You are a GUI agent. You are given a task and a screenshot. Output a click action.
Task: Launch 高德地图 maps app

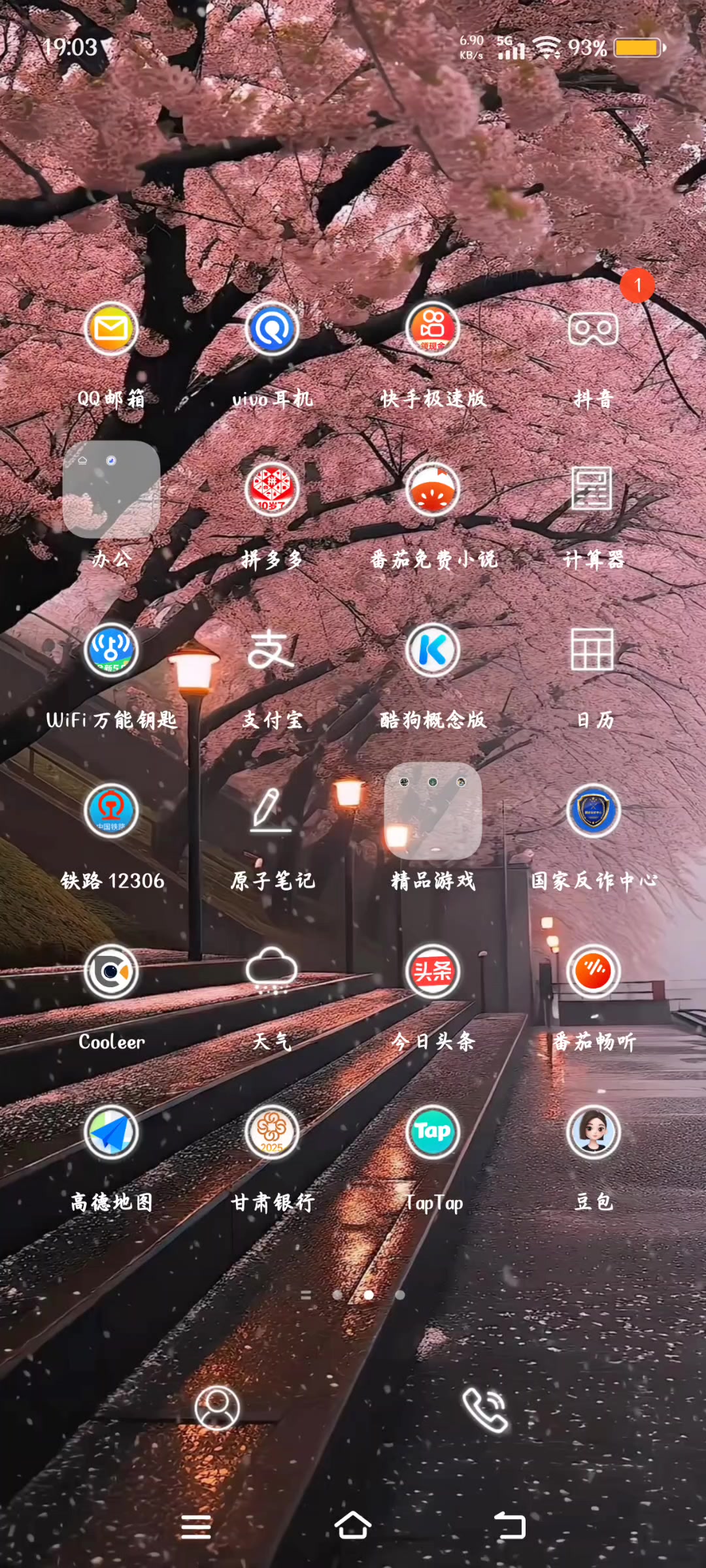(x=111, y=1132)
